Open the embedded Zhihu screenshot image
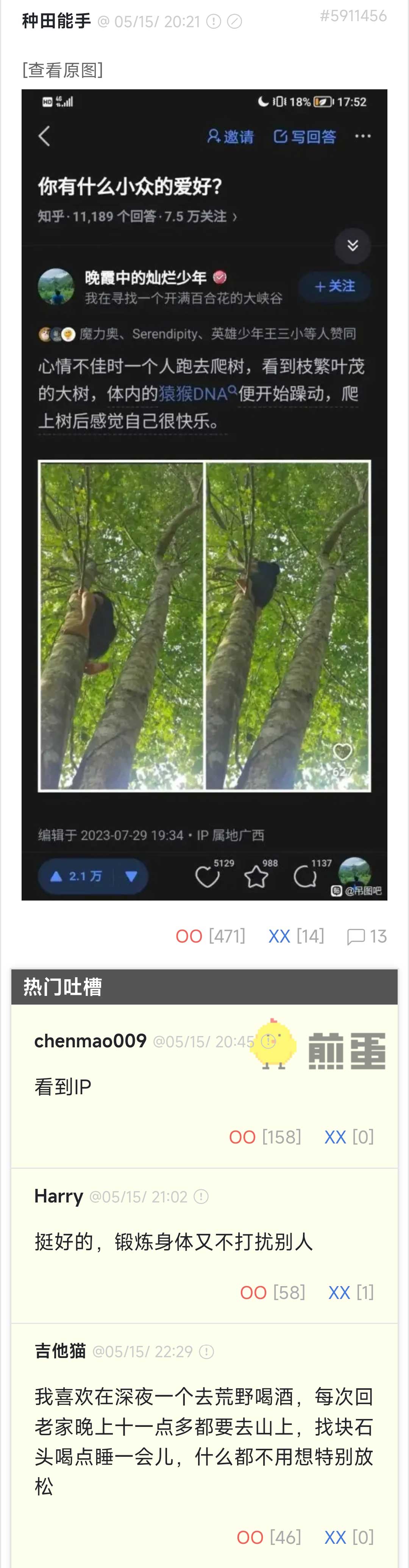Viewport: 409px width, 1568px height. pyautogui.click(x=204, y=494)
